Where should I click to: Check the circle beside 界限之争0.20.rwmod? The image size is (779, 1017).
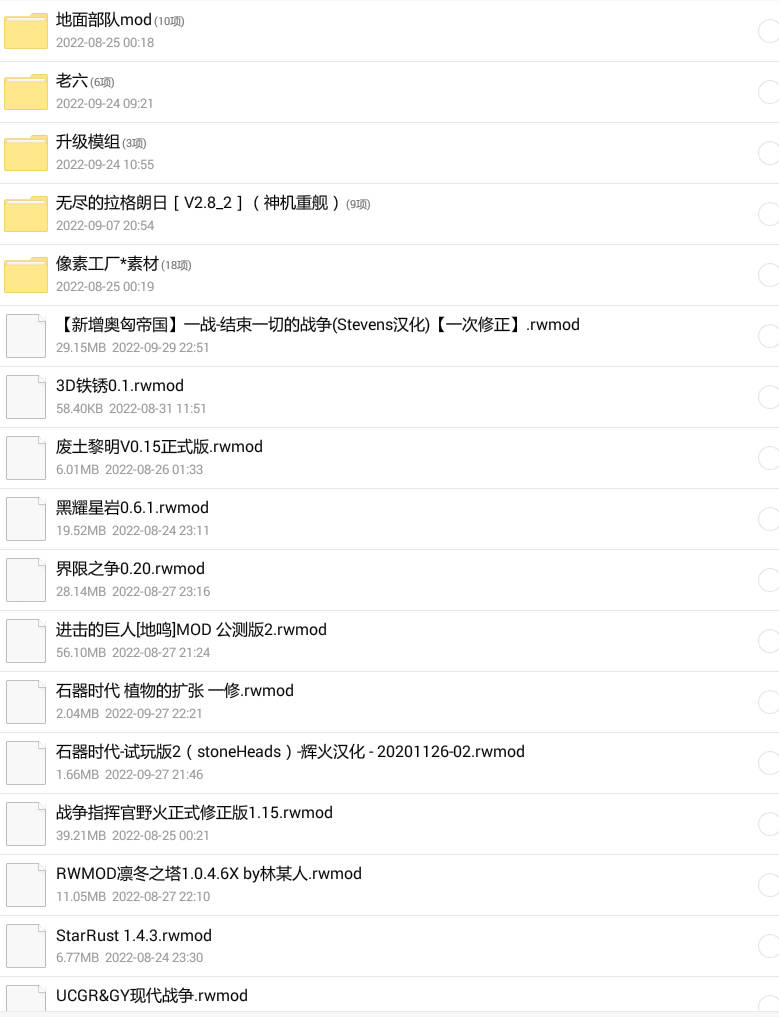768,580
